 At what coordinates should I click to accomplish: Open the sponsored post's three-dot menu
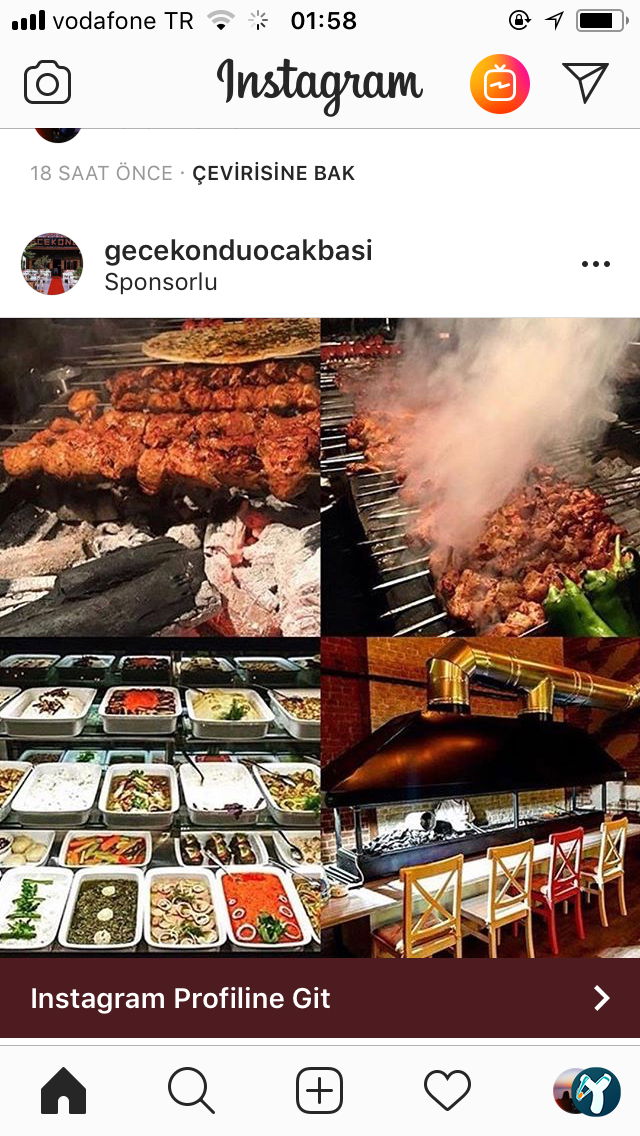[x=595, y=265]
